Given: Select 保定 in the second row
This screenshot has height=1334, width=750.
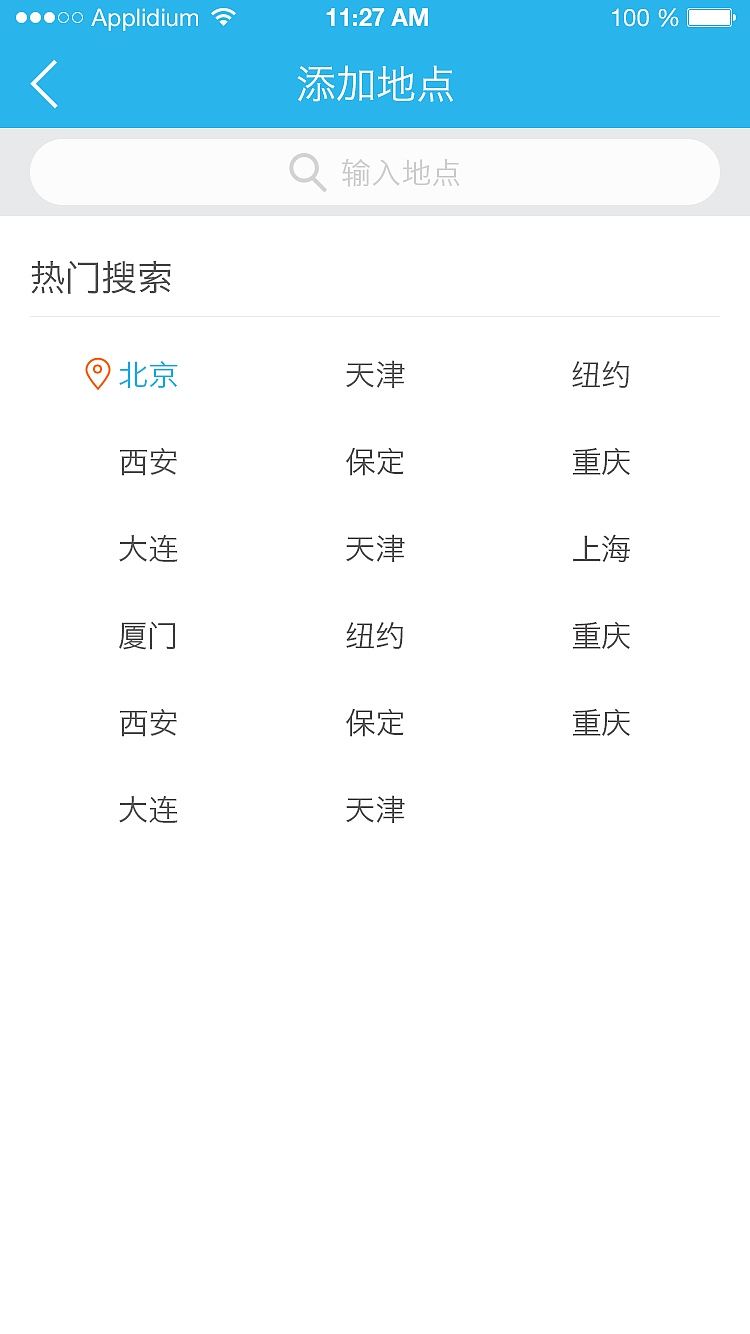Looking at the screenshot, I should coord(374,462).
